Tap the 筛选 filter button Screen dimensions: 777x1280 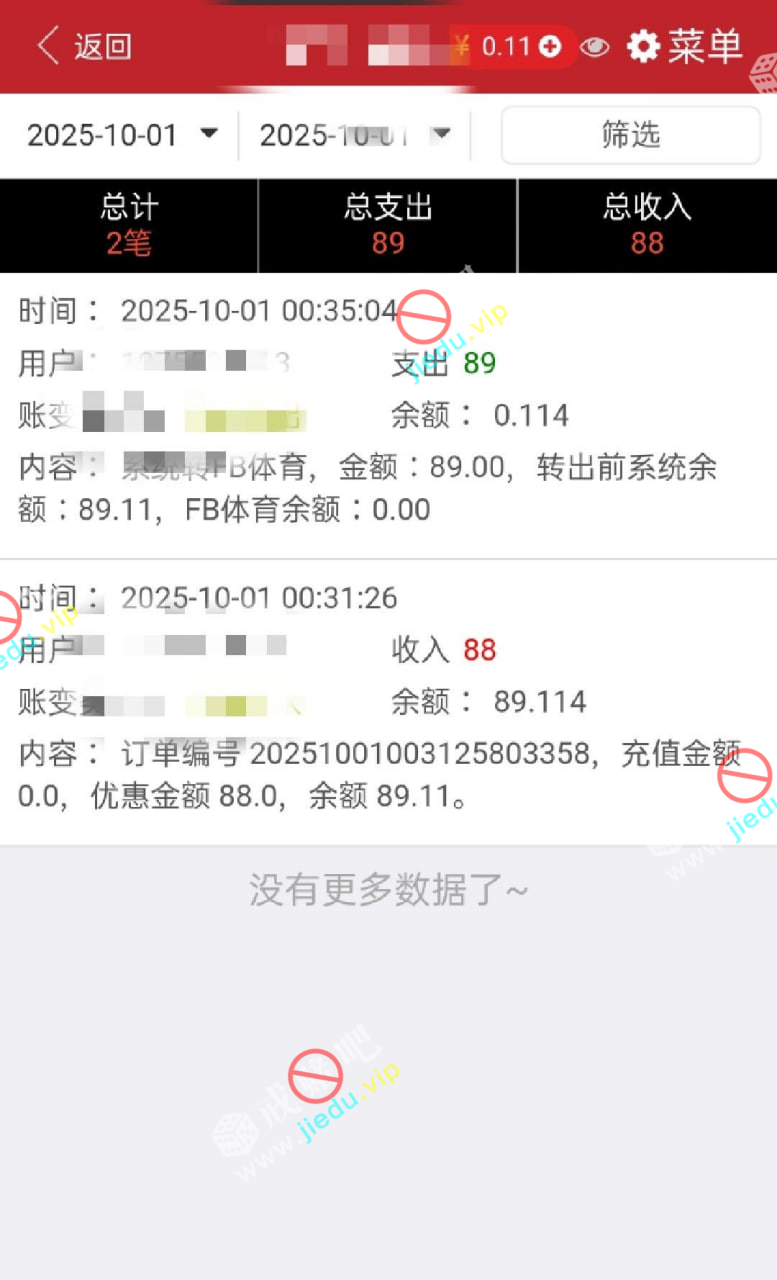630,135
